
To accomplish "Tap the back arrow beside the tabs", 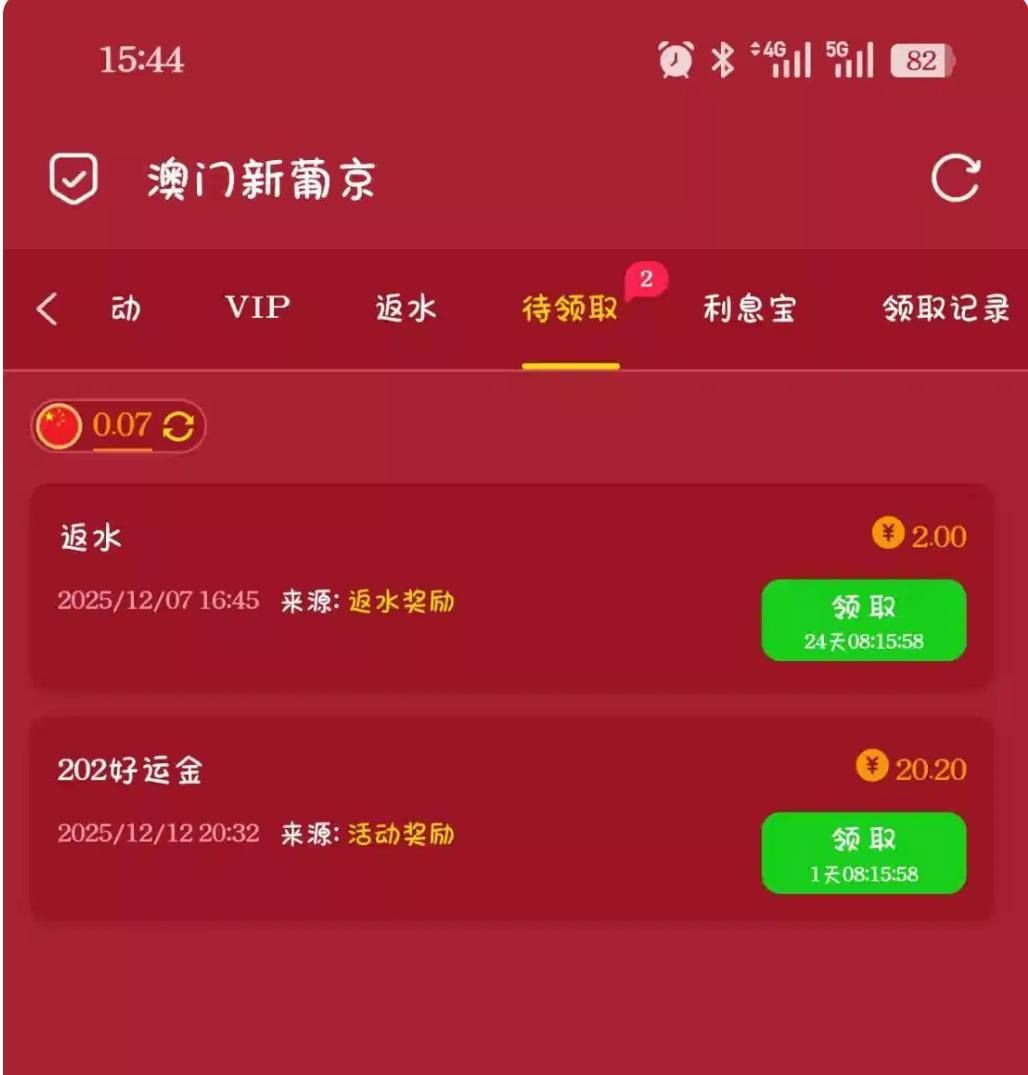I will pyautogui.click(x=47, y=309).
